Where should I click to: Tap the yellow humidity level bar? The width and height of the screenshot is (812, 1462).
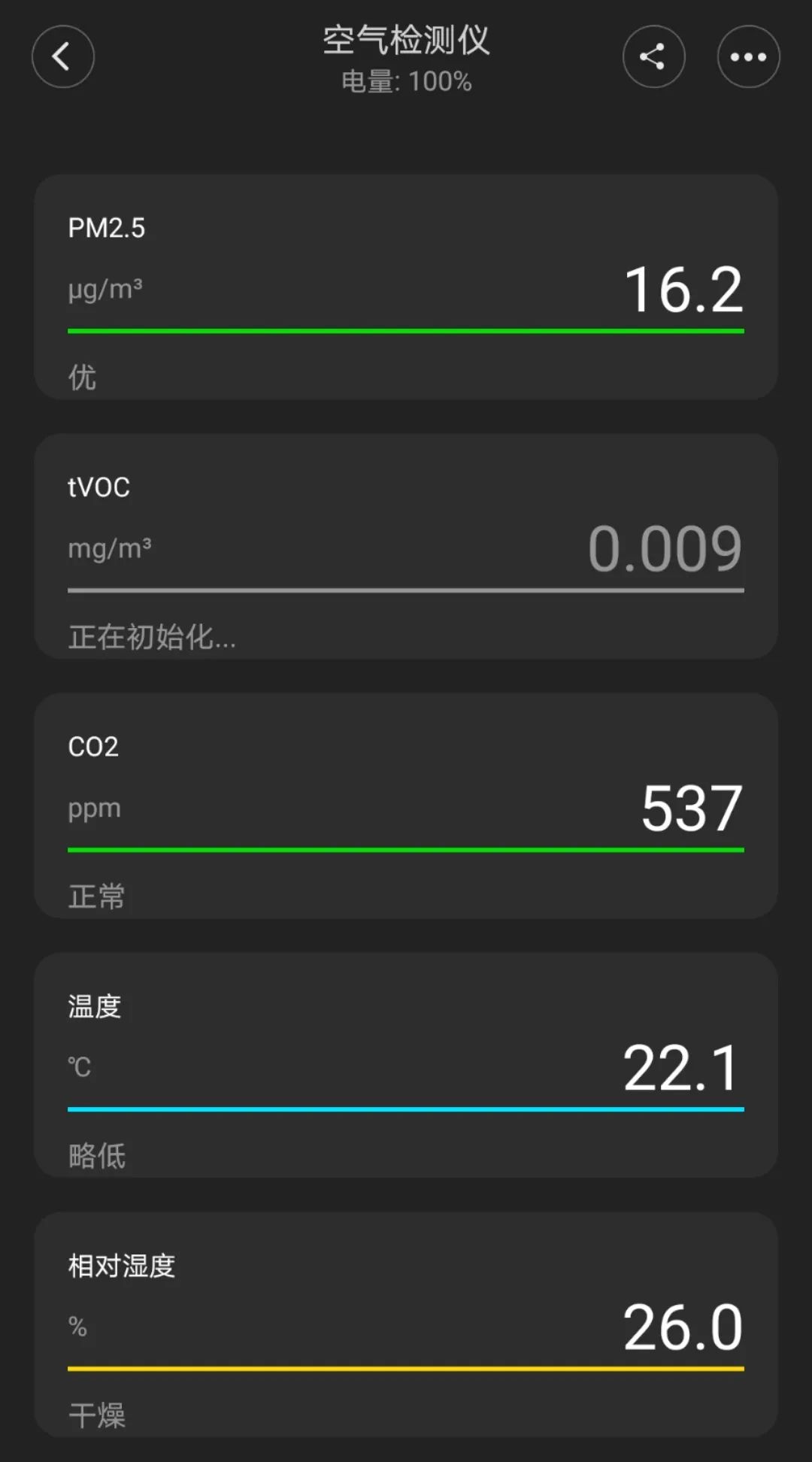(404, 1369)
